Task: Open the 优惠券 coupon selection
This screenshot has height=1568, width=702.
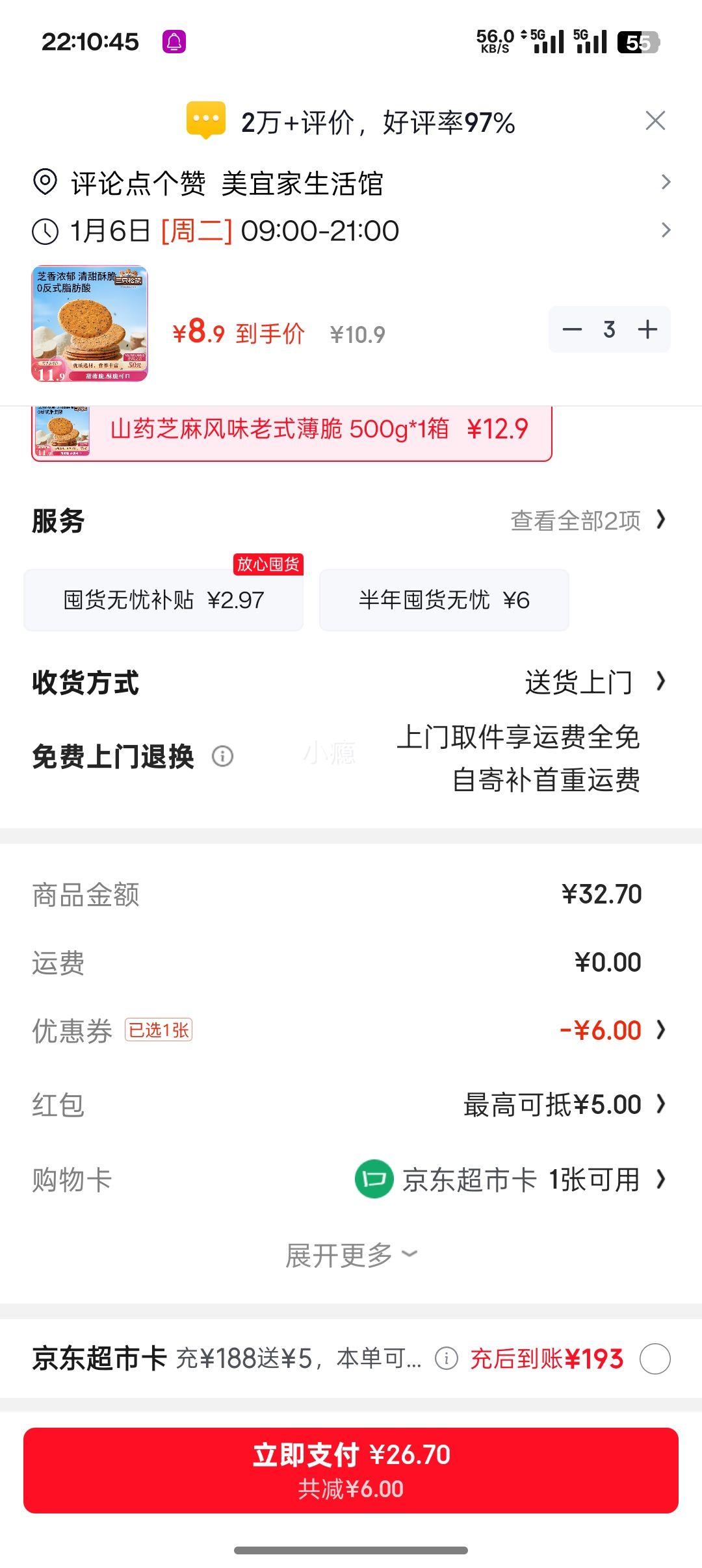Action: 611,1030
